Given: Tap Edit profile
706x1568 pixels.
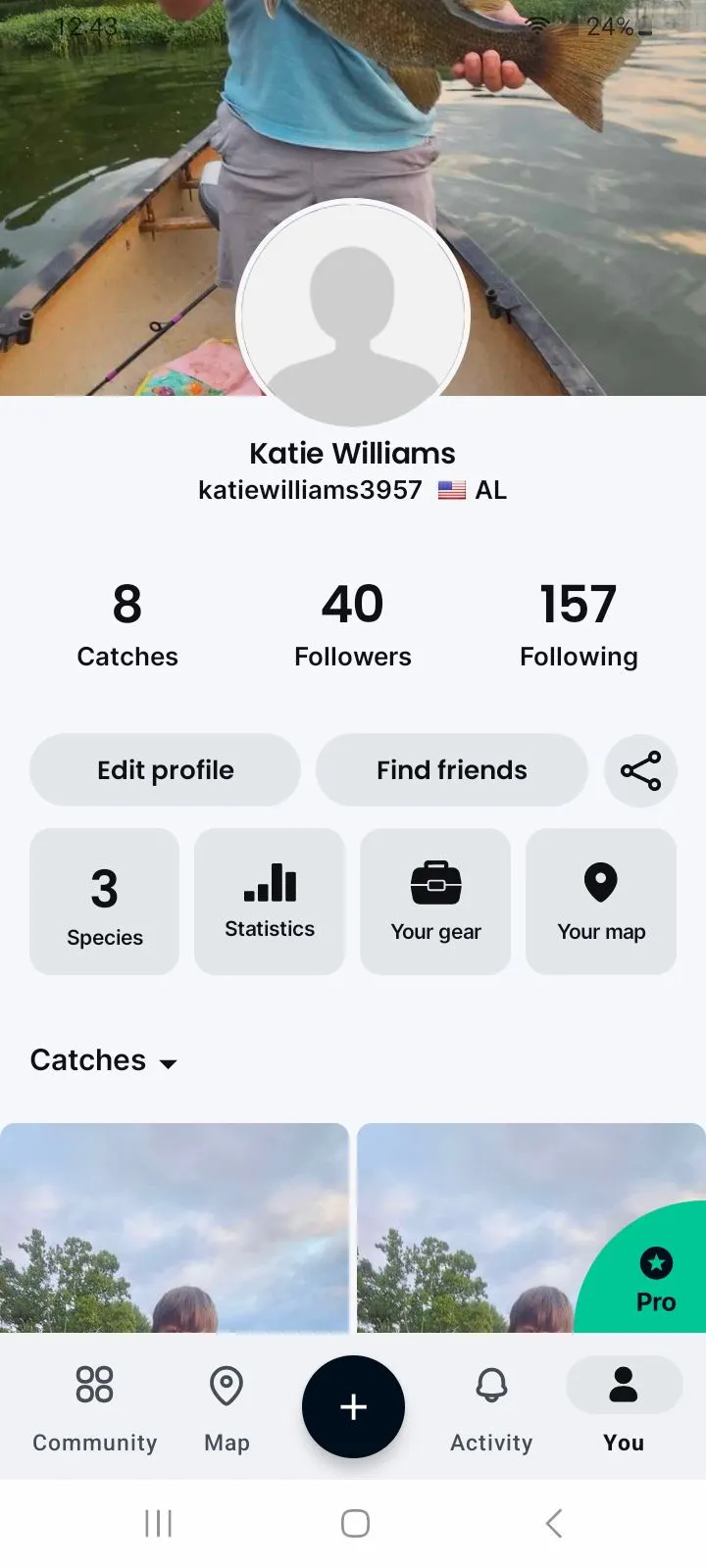Looking at the screenshot, I should 165,770.
